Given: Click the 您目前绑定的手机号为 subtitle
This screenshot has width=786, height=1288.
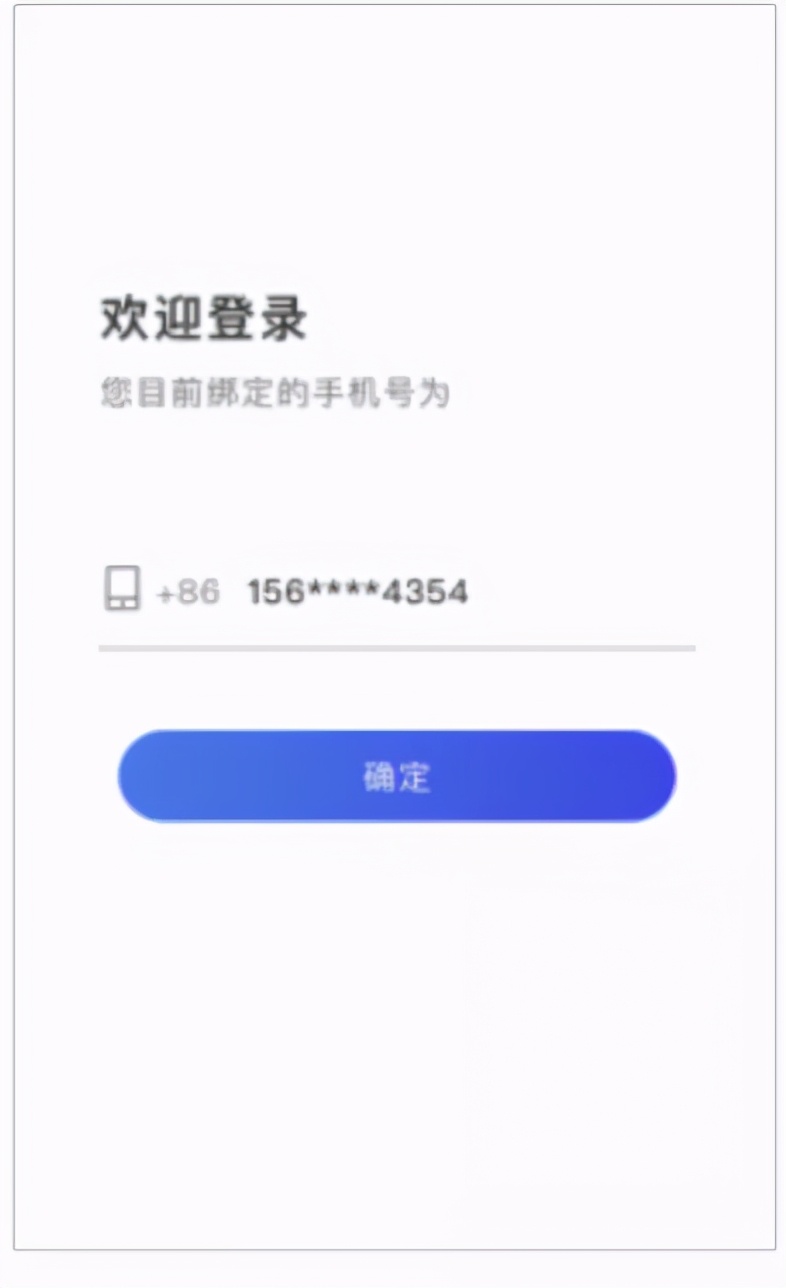Looking at the screenshot, I should click(274, 394).
